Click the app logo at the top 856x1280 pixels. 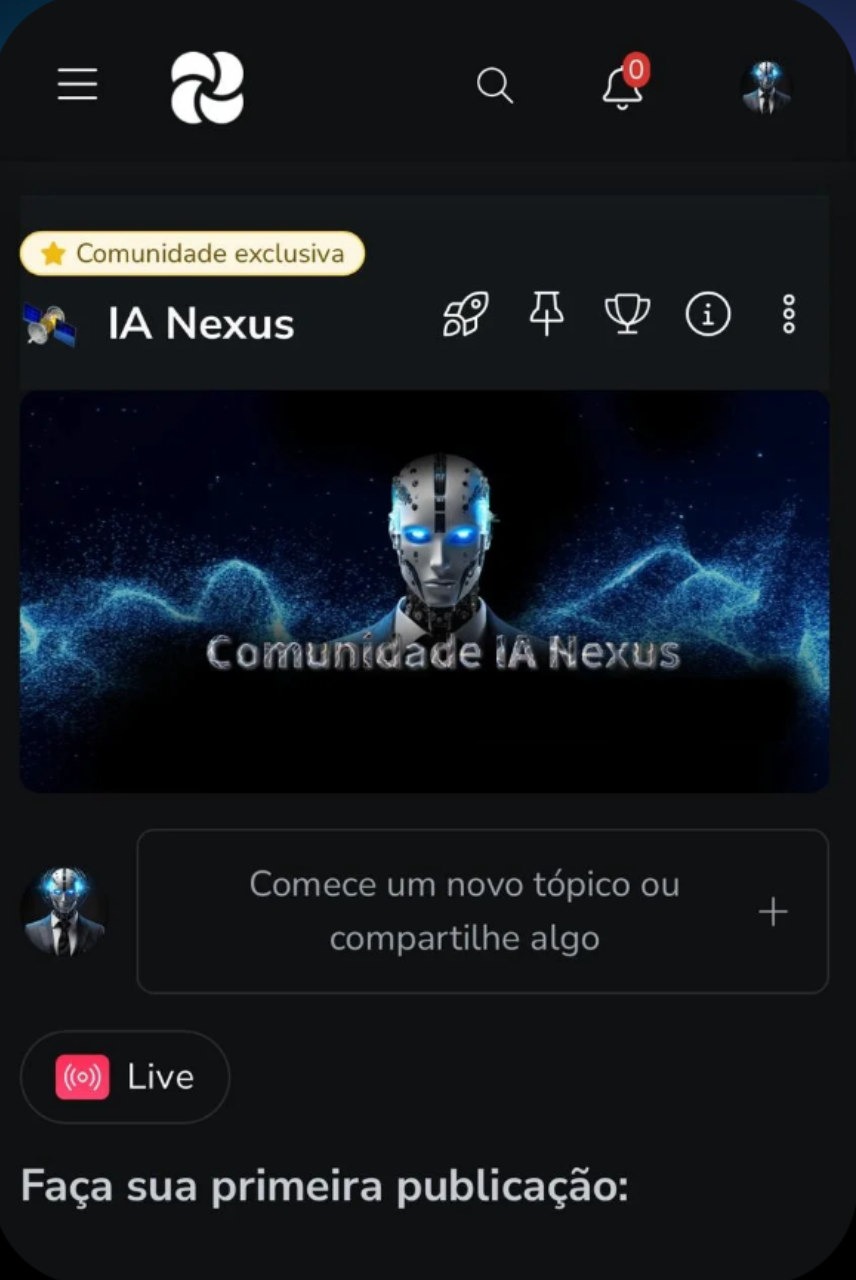coord(207,87)
